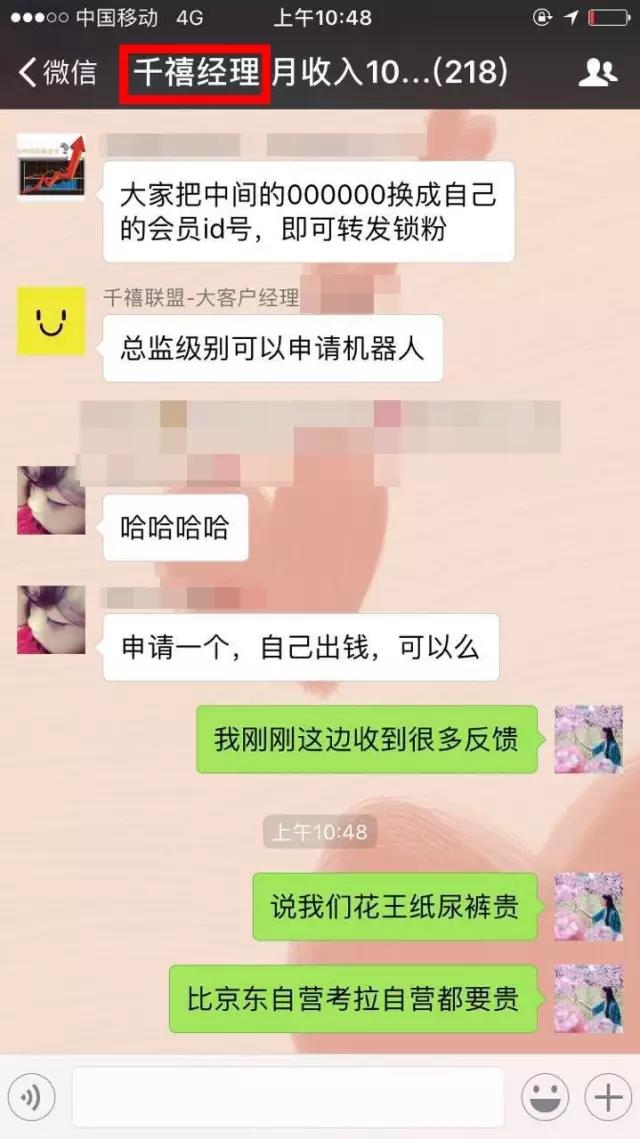The height and width of the screenshot is (1139, 640).
Task: View profile of the sender of 哈哈哈哈
Action: pyautogui.click(x=51, y=500)
